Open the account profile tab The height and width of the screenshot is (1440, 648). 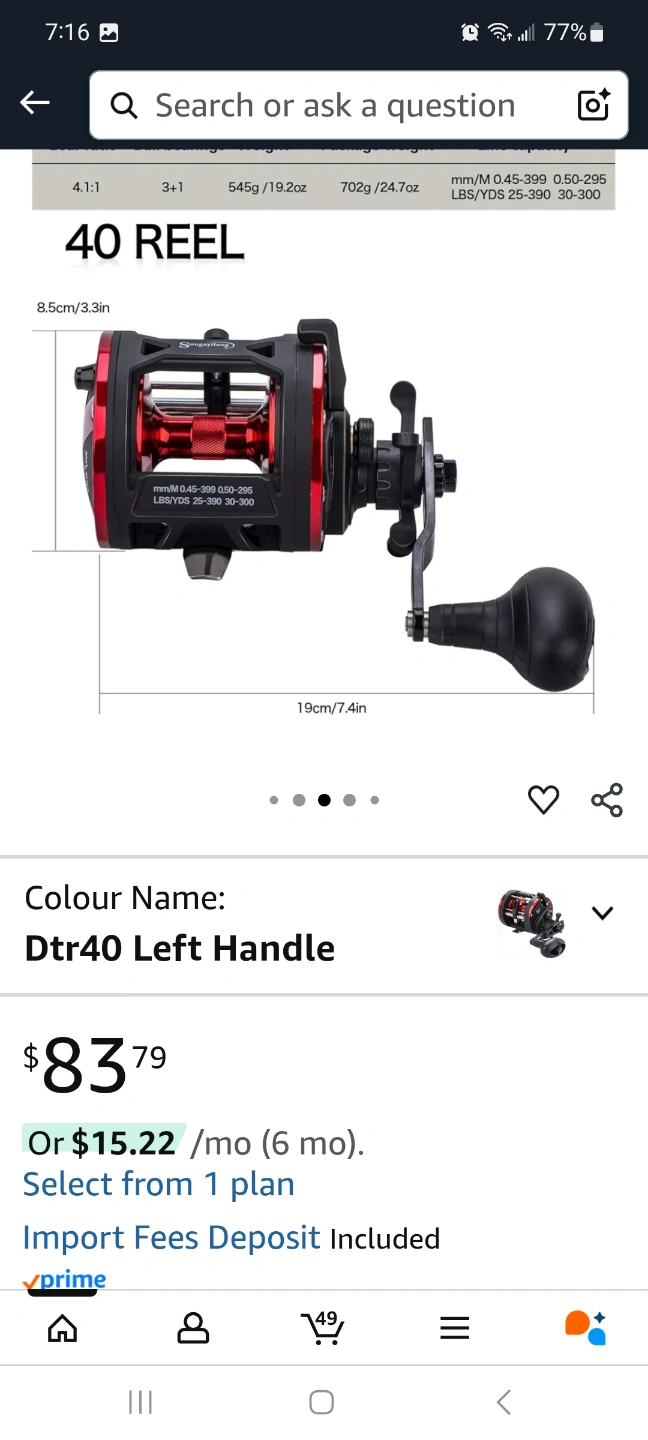[192, 1328]
